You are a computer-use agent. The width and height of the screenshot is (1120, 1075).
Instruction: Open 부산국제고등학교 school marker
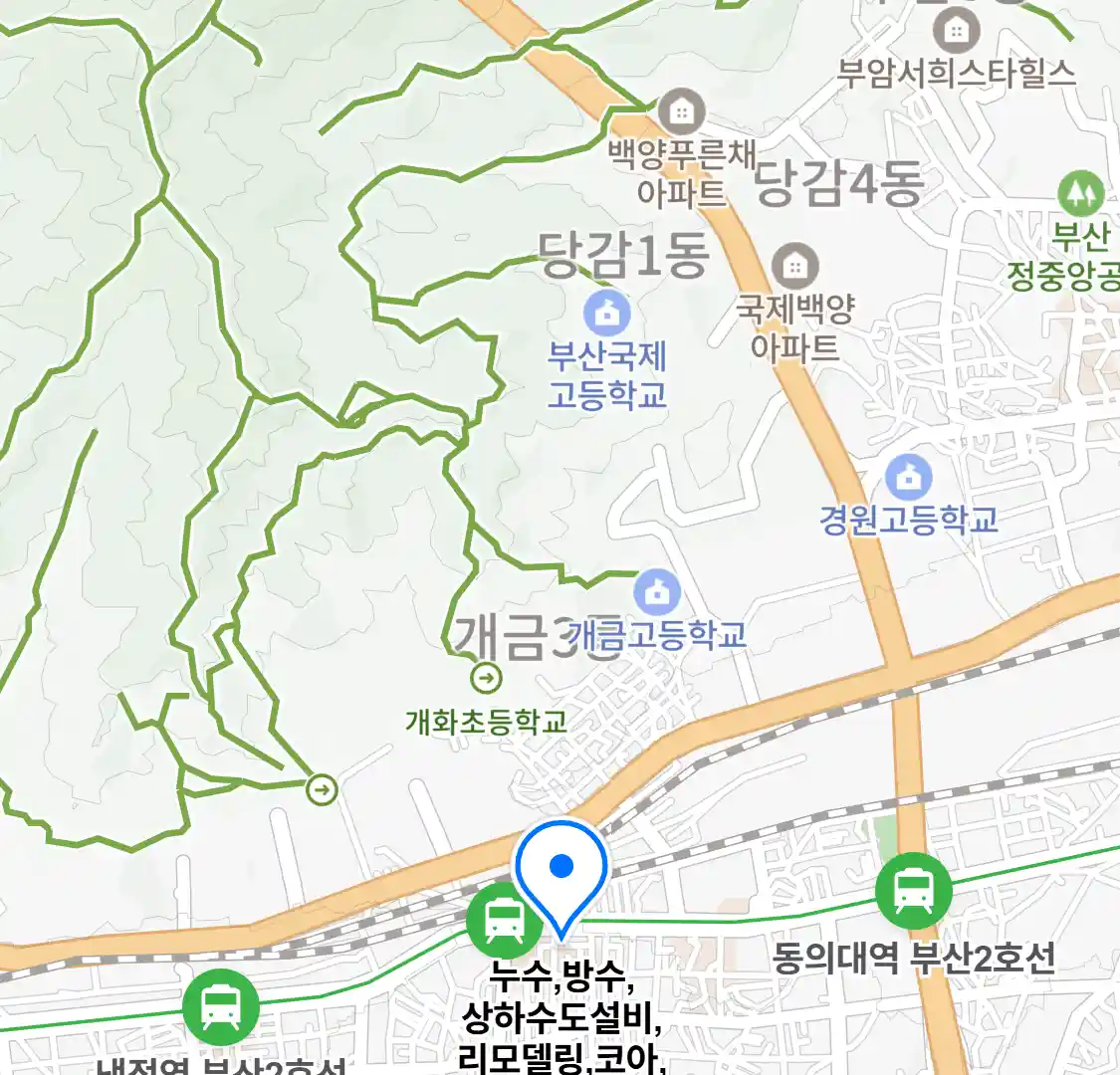click(x=606, y=314)
